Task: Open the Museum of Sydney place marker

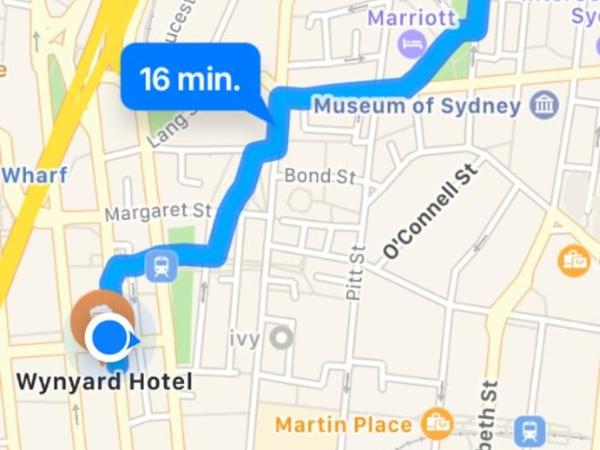Action: (544, 105)
